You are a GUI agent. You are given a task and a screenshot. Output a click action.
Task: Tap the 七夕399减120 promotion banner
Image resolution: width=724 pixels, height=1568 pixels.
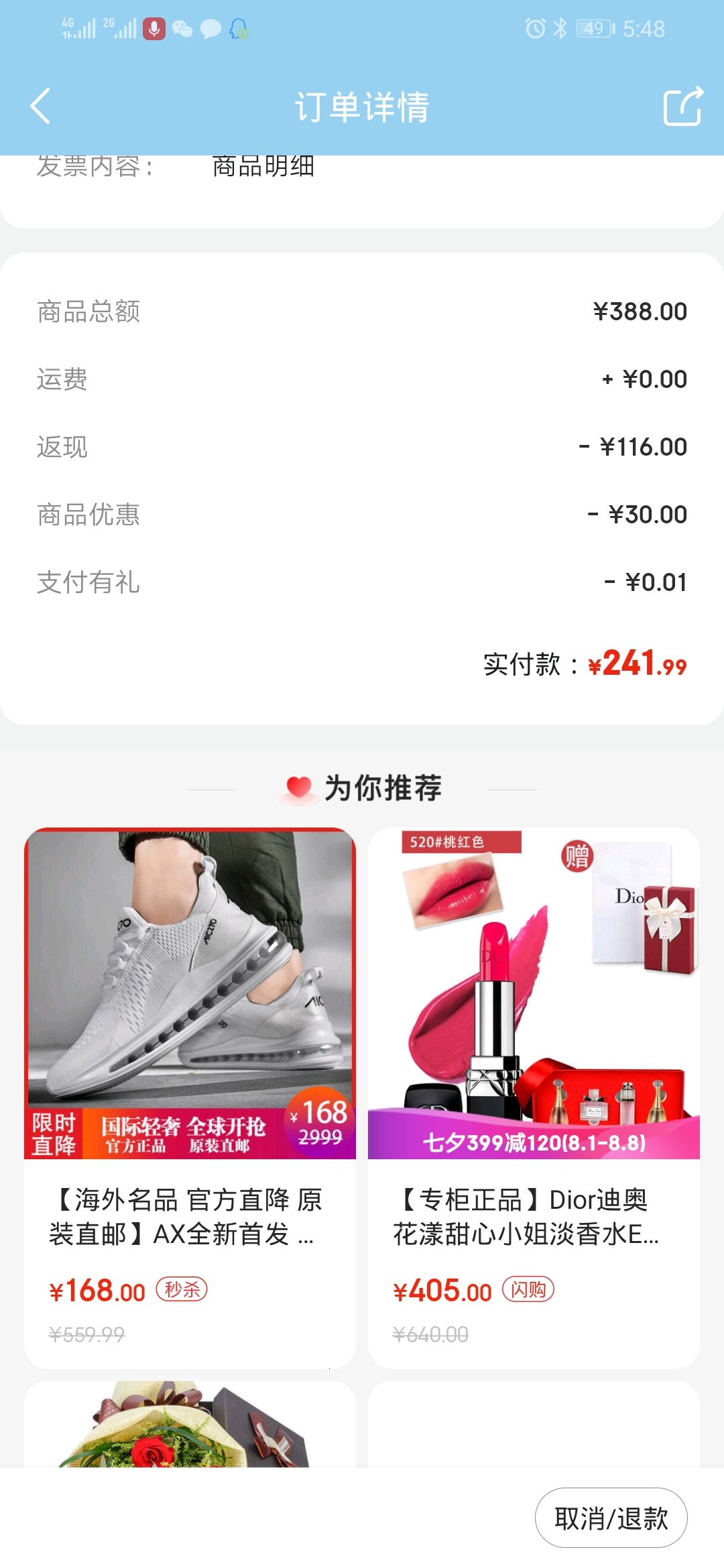tap(533, 1144)
